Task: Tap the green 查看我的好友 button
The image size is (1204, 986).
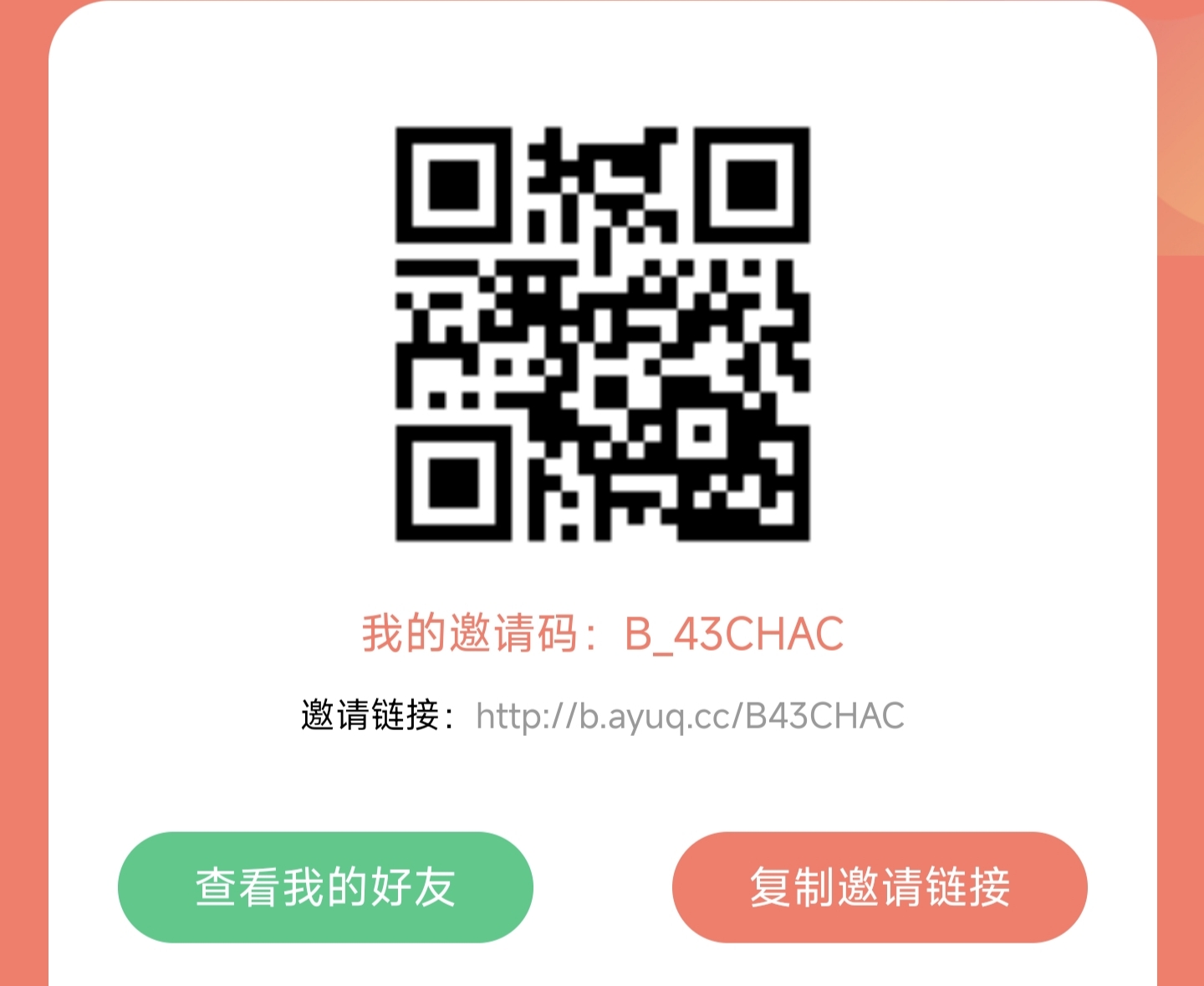Action: 325,887
